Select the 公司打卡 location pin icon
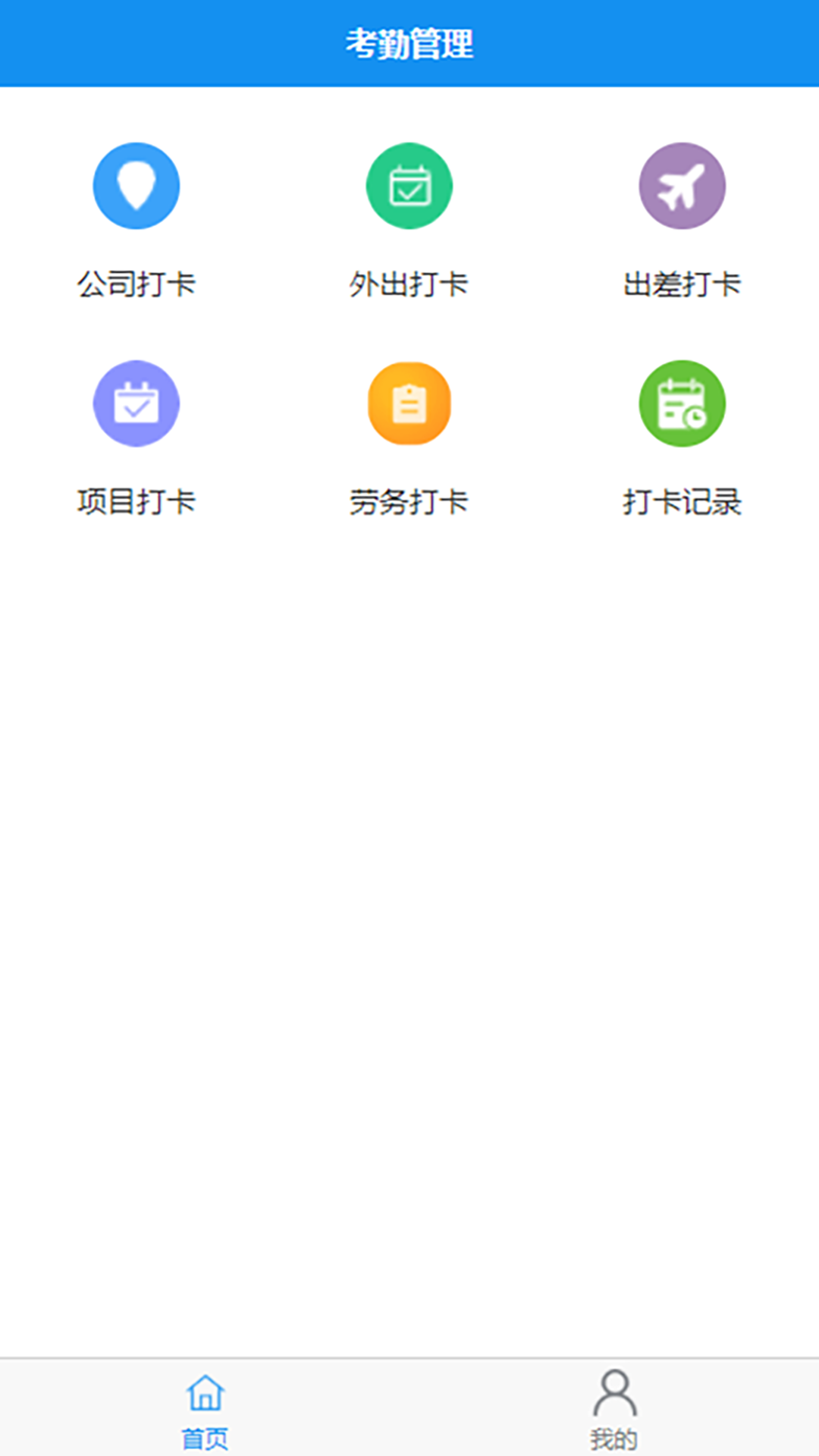 click(x=136, y=186)
